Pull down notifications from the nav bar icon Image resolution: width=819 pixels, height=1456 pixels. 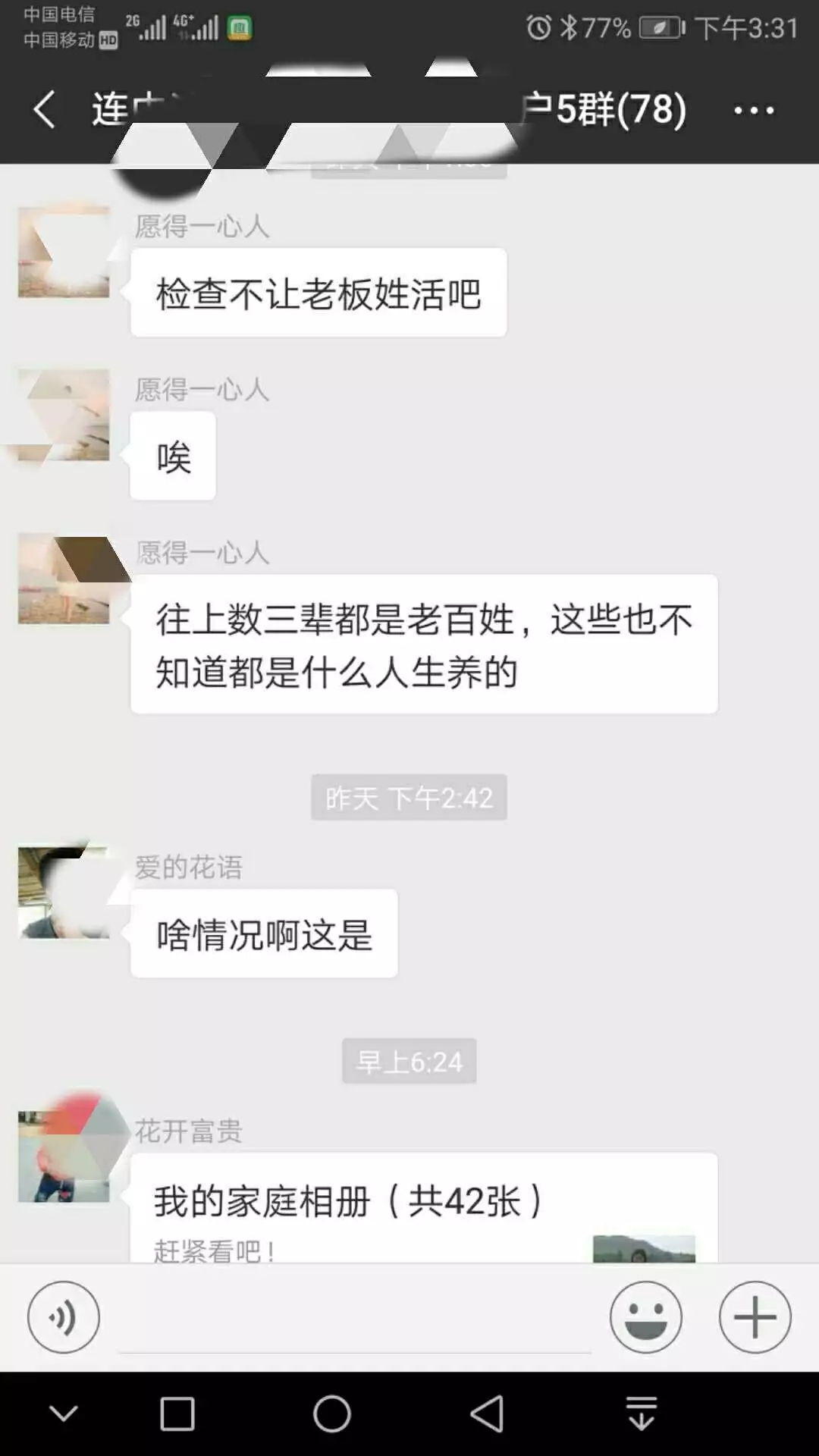click(x=642, y=1414)
